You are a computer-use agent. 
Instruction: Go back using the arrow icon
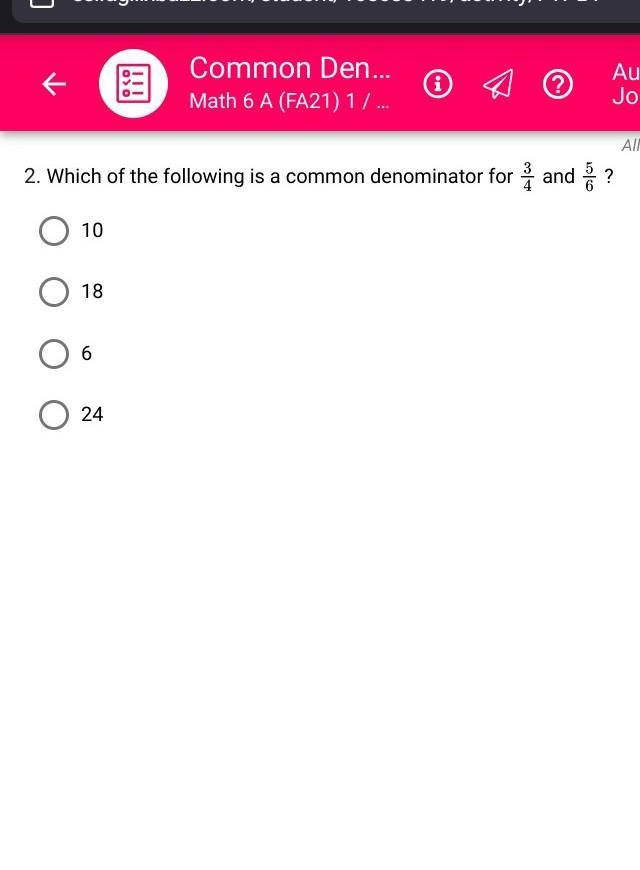click(x=54, y=84)
